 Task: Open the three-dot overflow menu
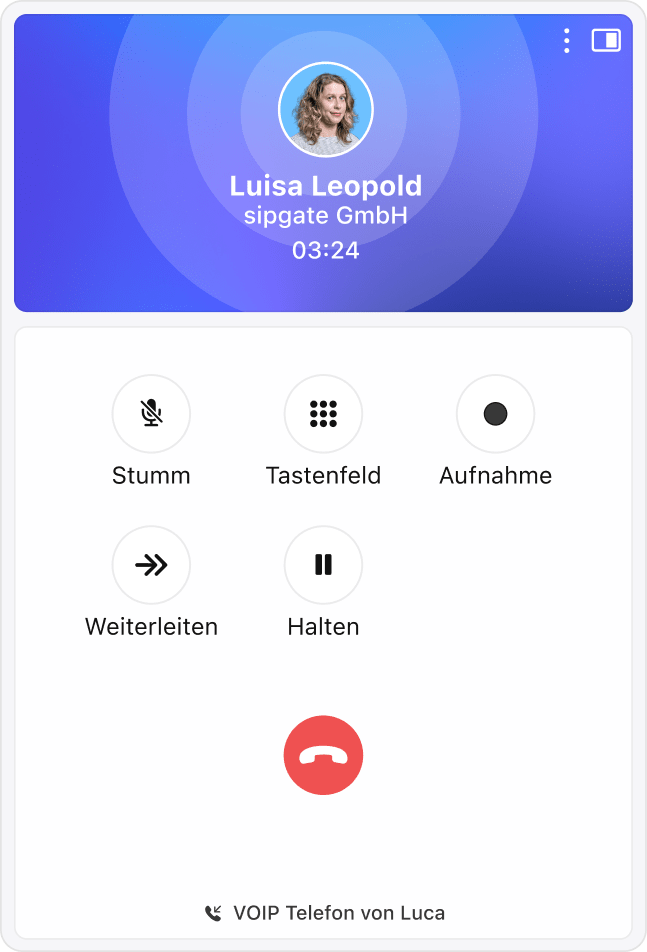(567, 41)
